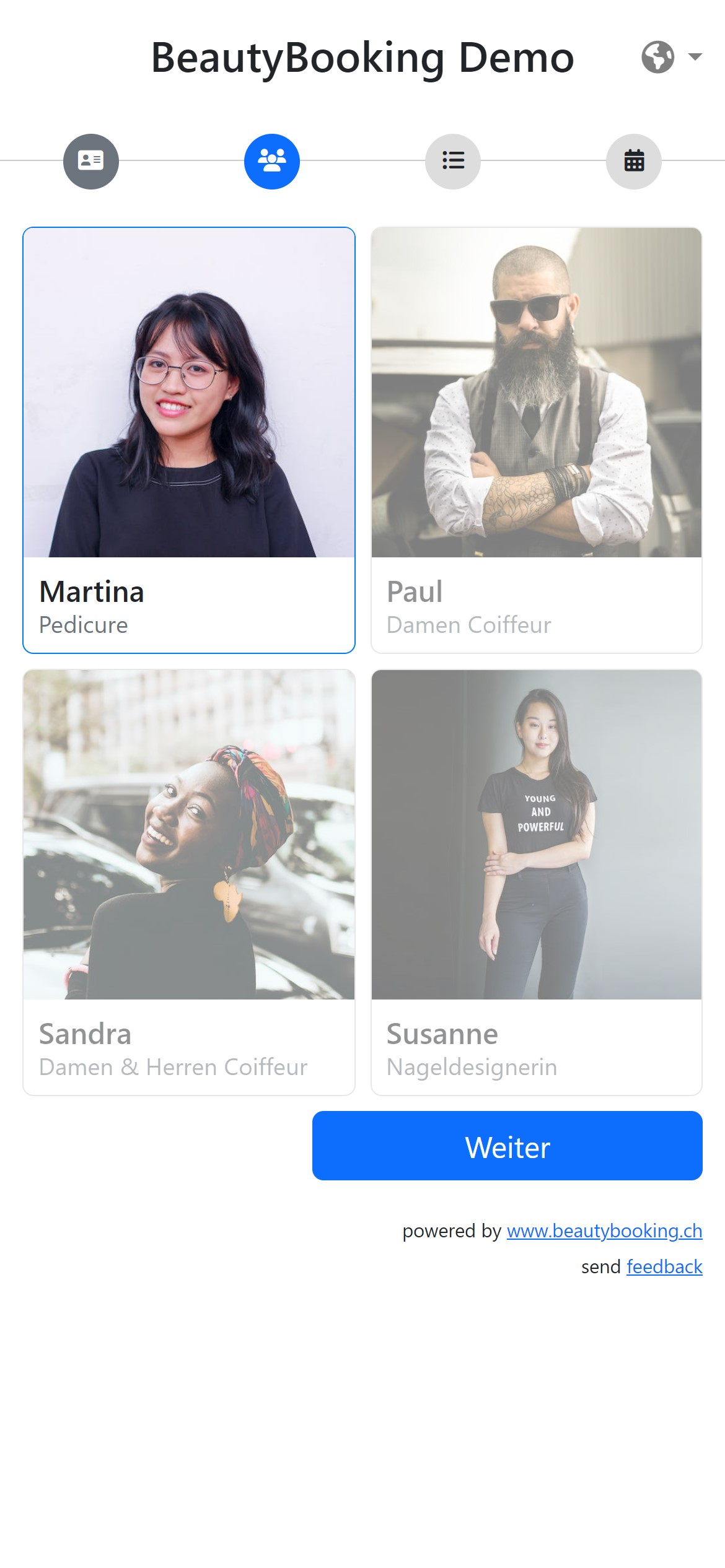Go to the contact card step
This screenshot has height=1568, width=725.
click(x=91, y=161)
